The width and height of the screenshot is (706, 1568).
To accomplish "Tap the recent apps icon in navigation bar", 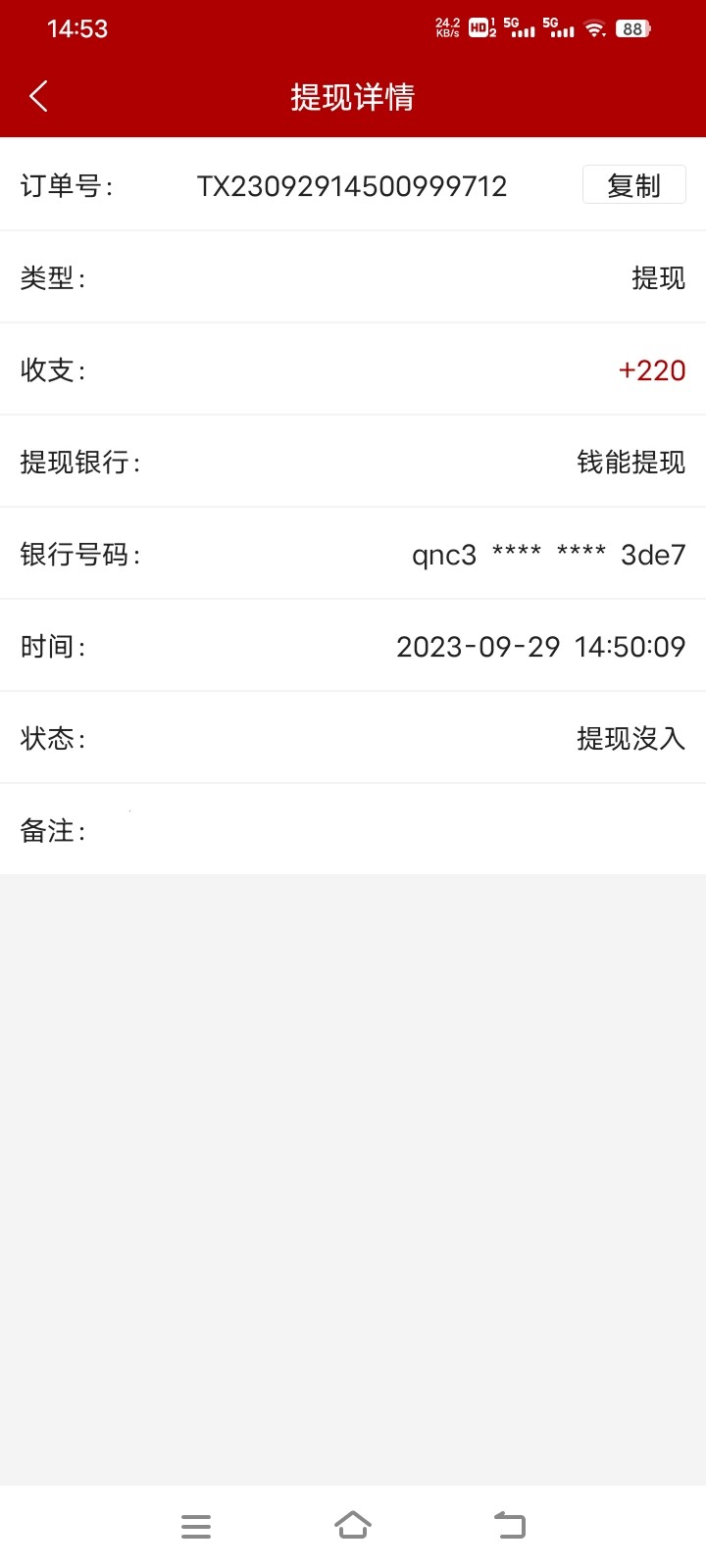I will [196, 1525].
